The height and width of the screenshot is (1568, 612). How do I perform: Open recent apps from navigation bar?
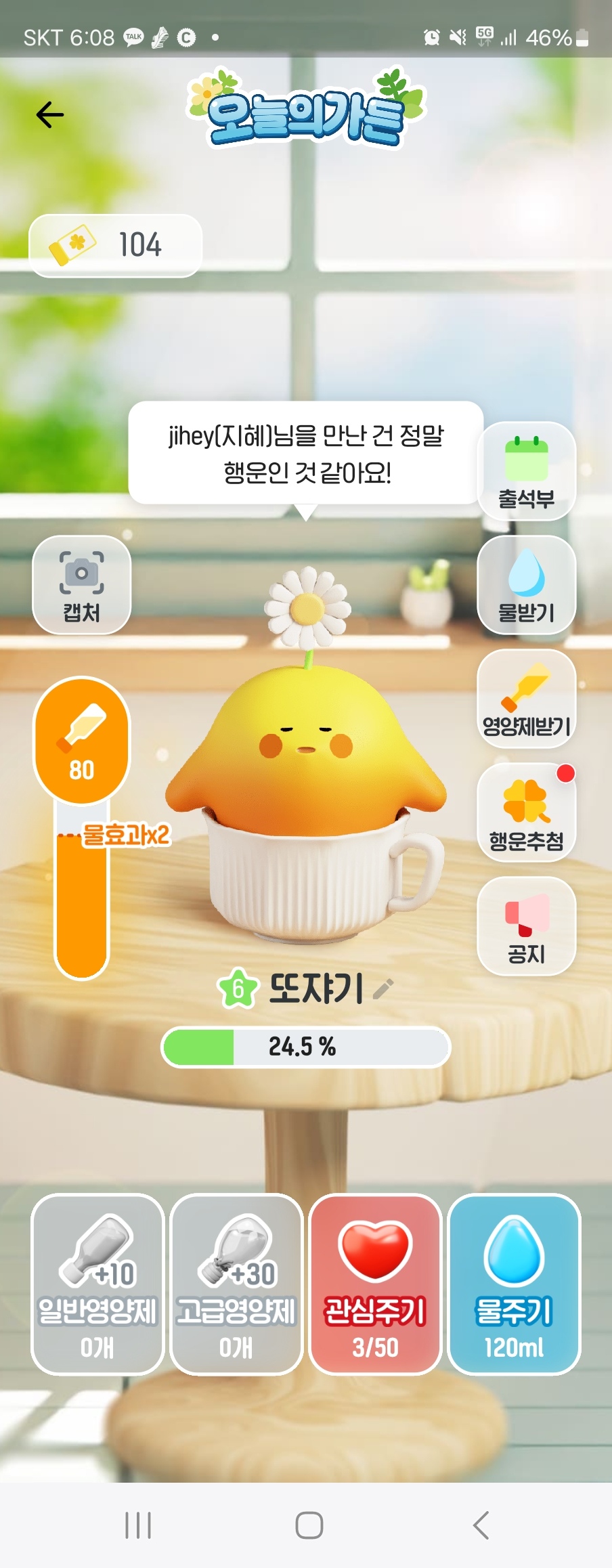pos(138,1525)
